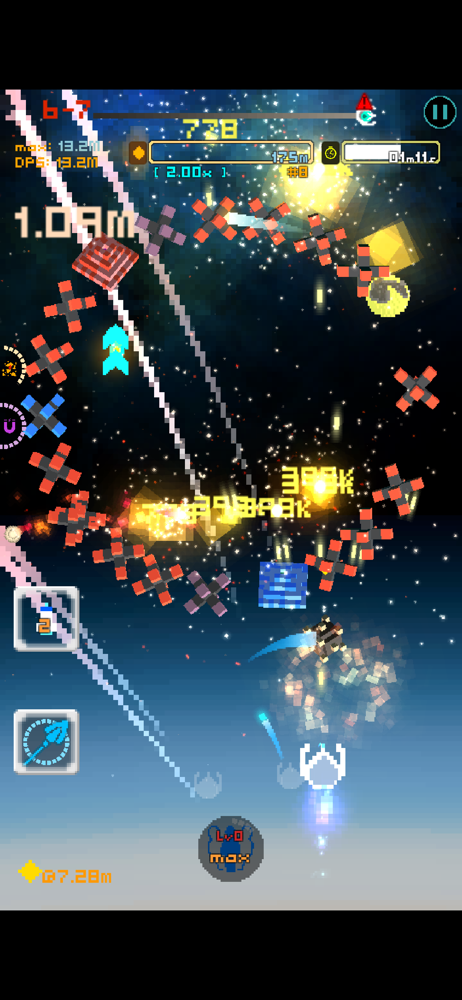Tap the Lv0 max upgrade button
Viewport: 462px width, 1000px height.
click(x=231, y=848)
